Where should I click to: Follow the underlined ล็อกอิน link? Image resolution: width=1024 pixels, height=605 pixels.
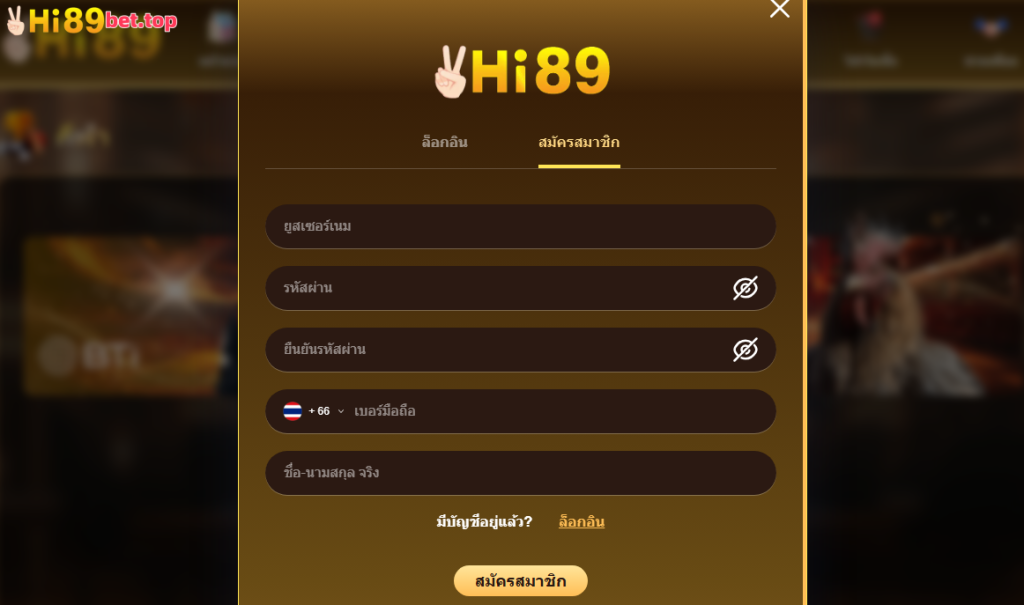pyautogui.click(x=581, y=522)
